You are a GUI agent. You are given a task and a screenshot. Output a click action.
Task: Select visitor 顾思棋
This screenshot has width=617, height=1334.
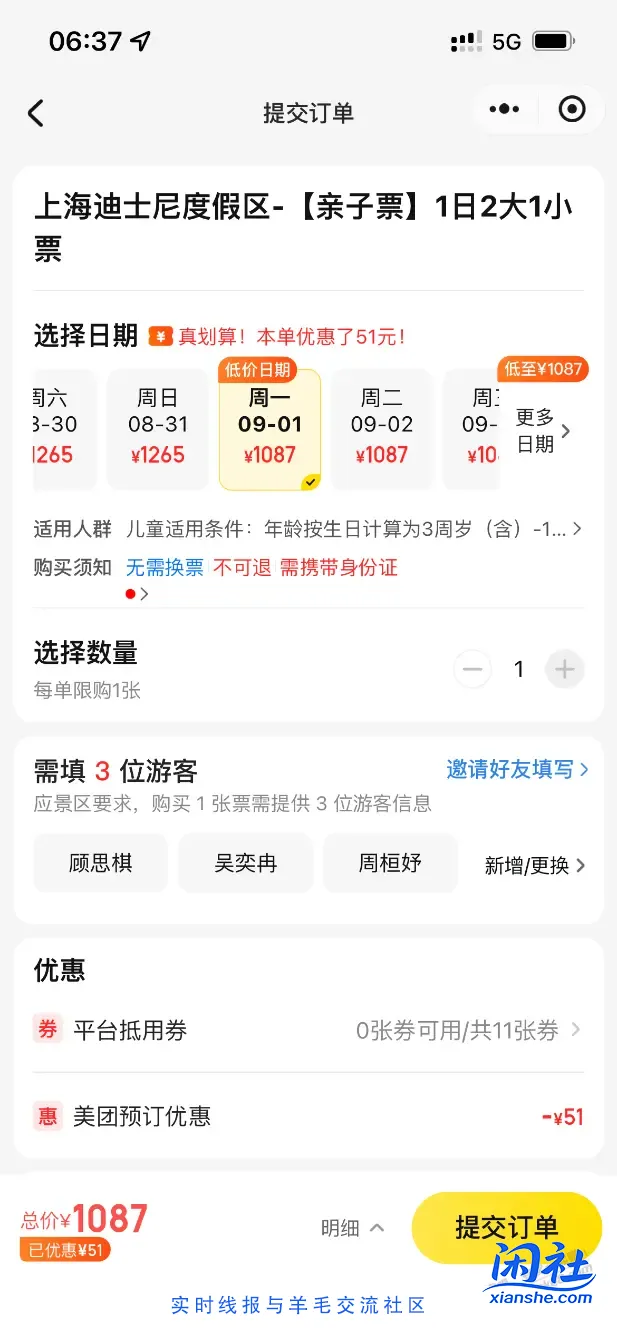point(100,863)
